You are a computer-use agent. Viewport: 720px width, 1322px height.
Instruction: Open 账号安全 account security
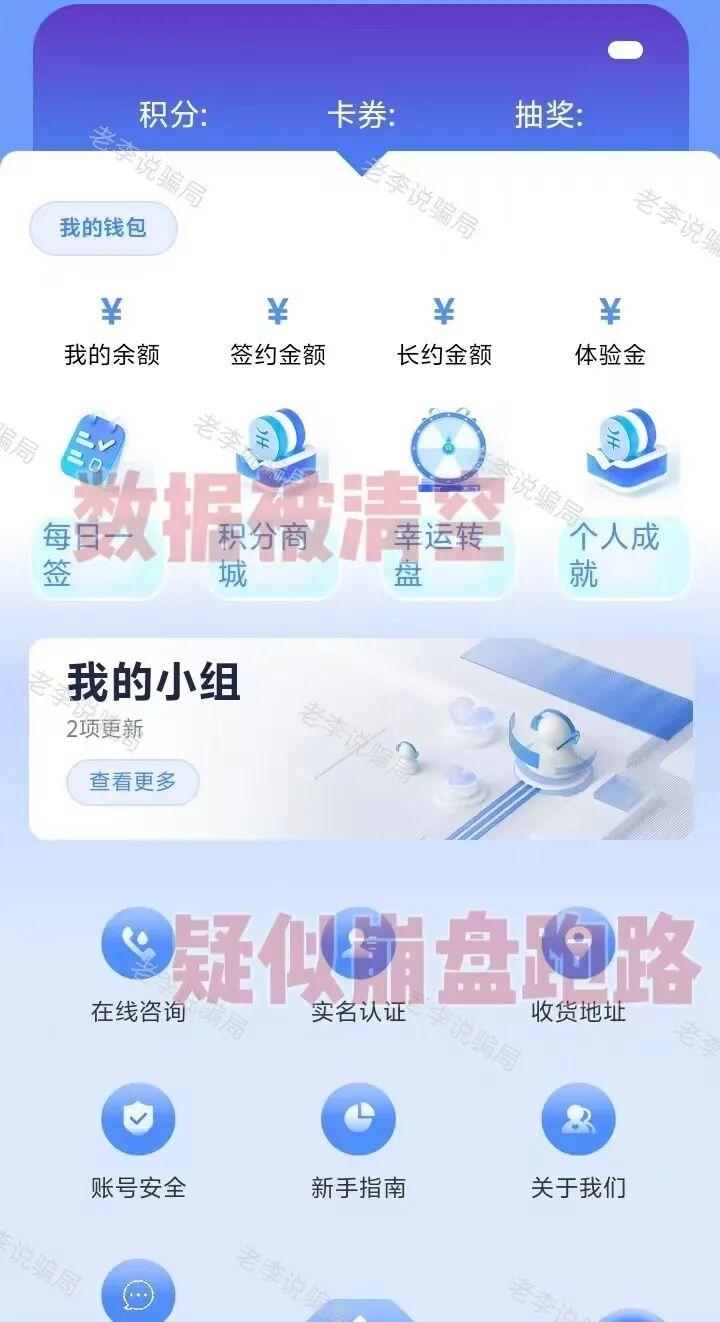pos(138,1140)
